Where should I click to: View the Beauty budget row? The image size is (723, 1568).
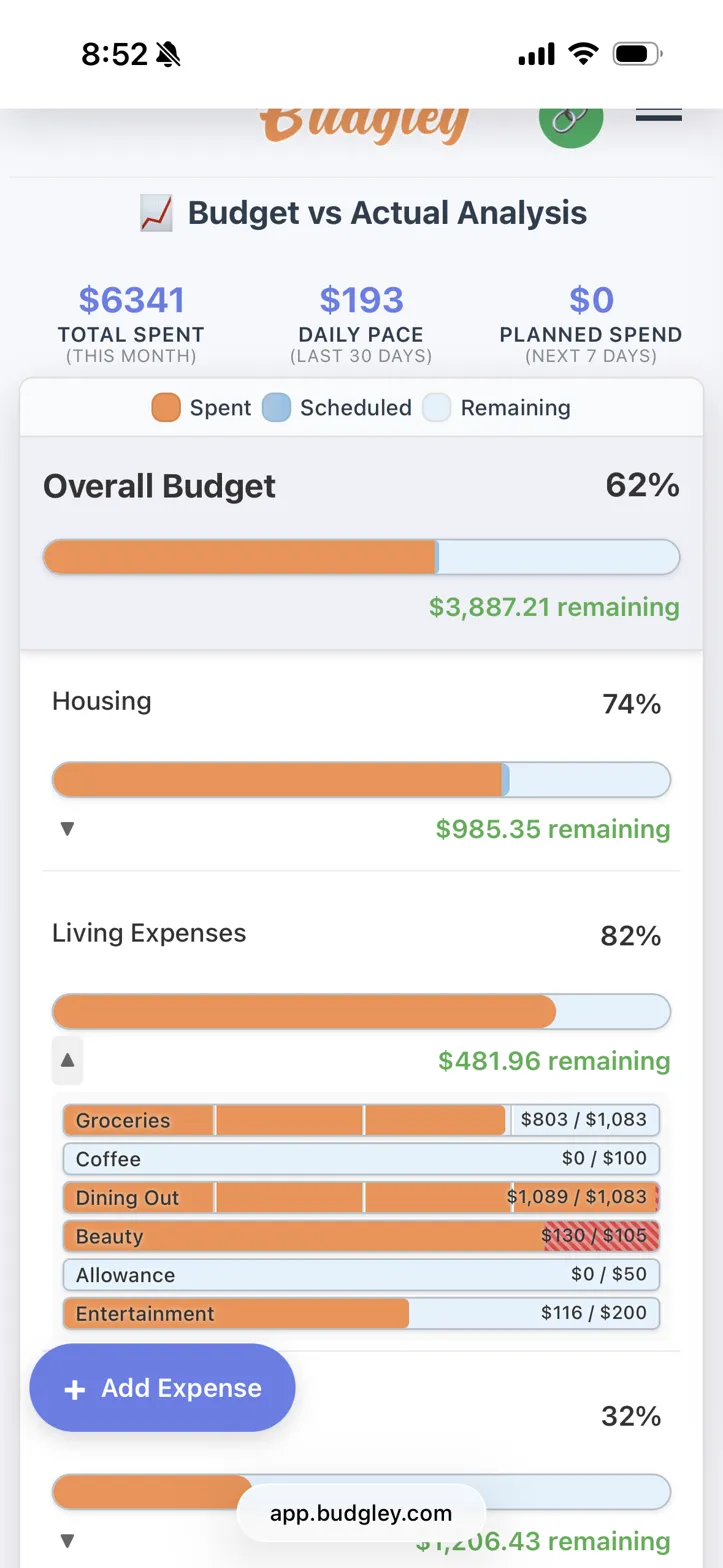(x=361, y=1236)
